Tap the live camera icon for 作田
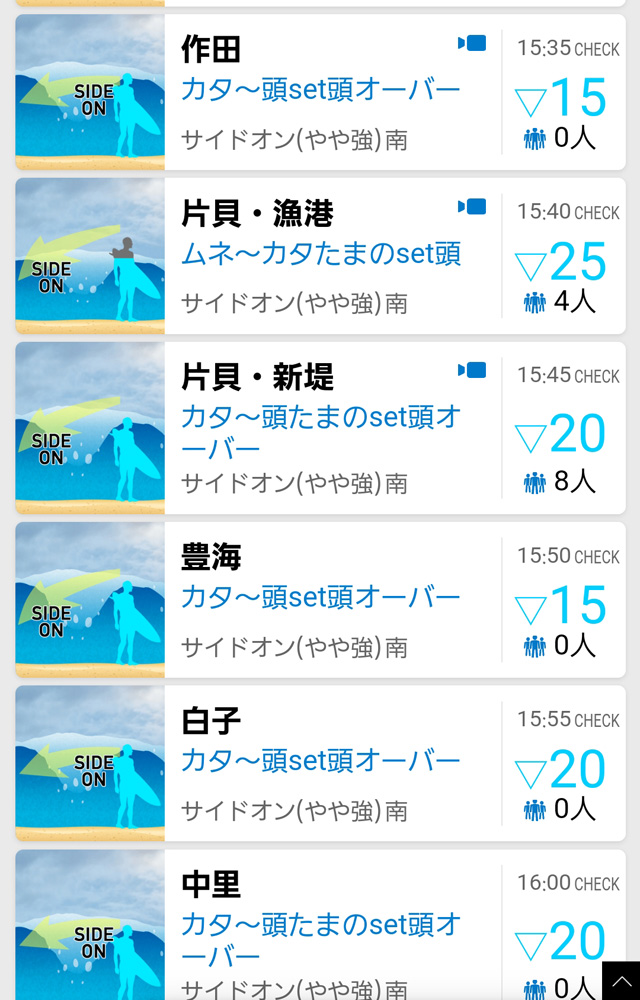The image size is (640, 1000). tap(472, 43)
